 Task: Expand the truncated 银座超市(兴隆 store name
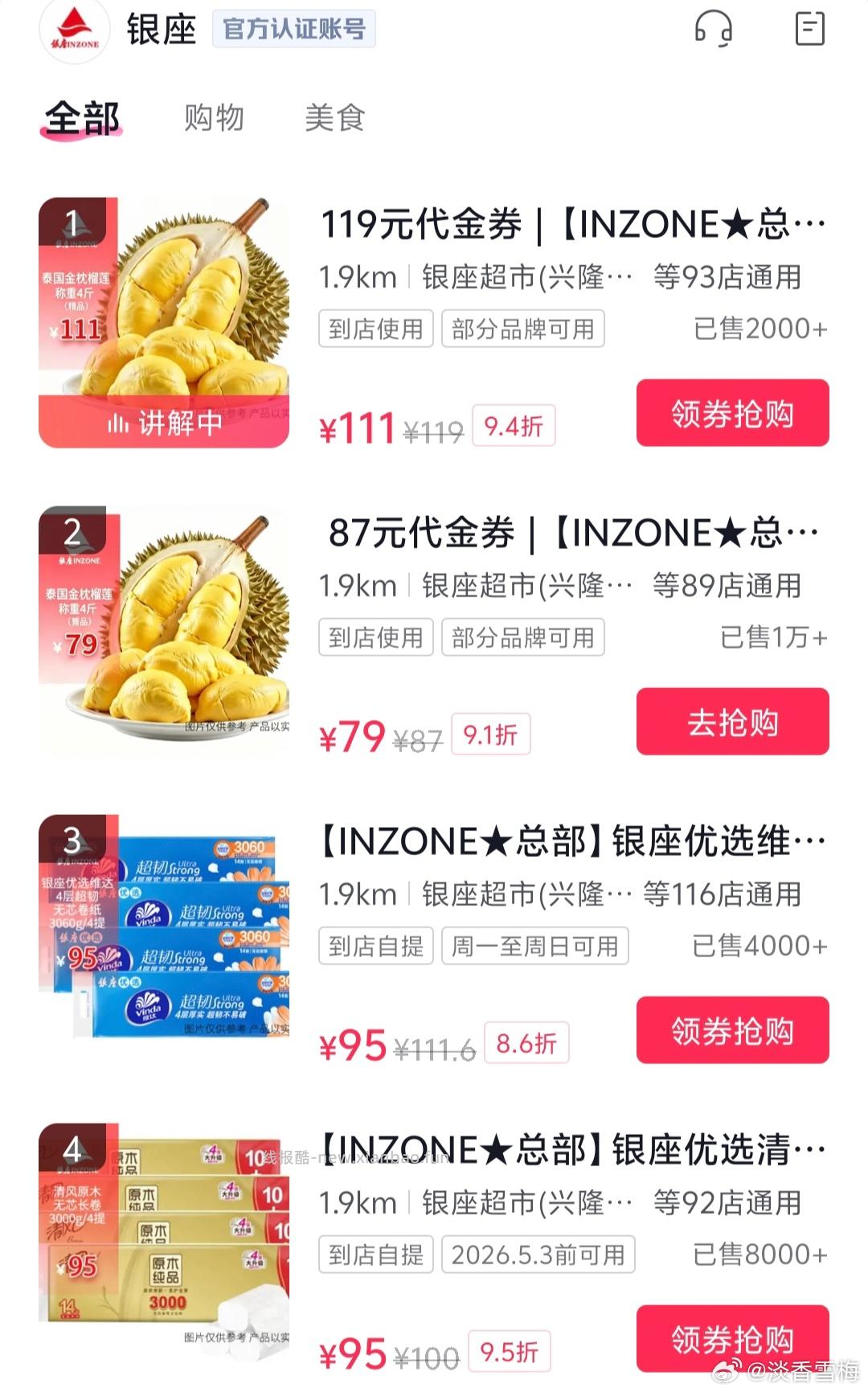click(522, 277)
